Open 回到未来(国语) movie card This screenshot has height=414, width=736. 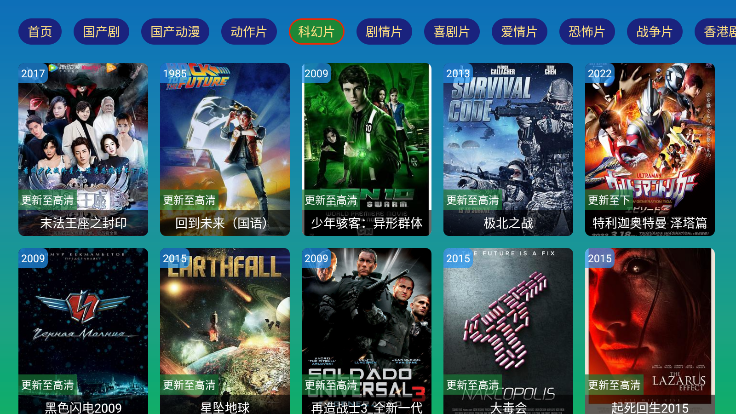[x=225, y=148]
